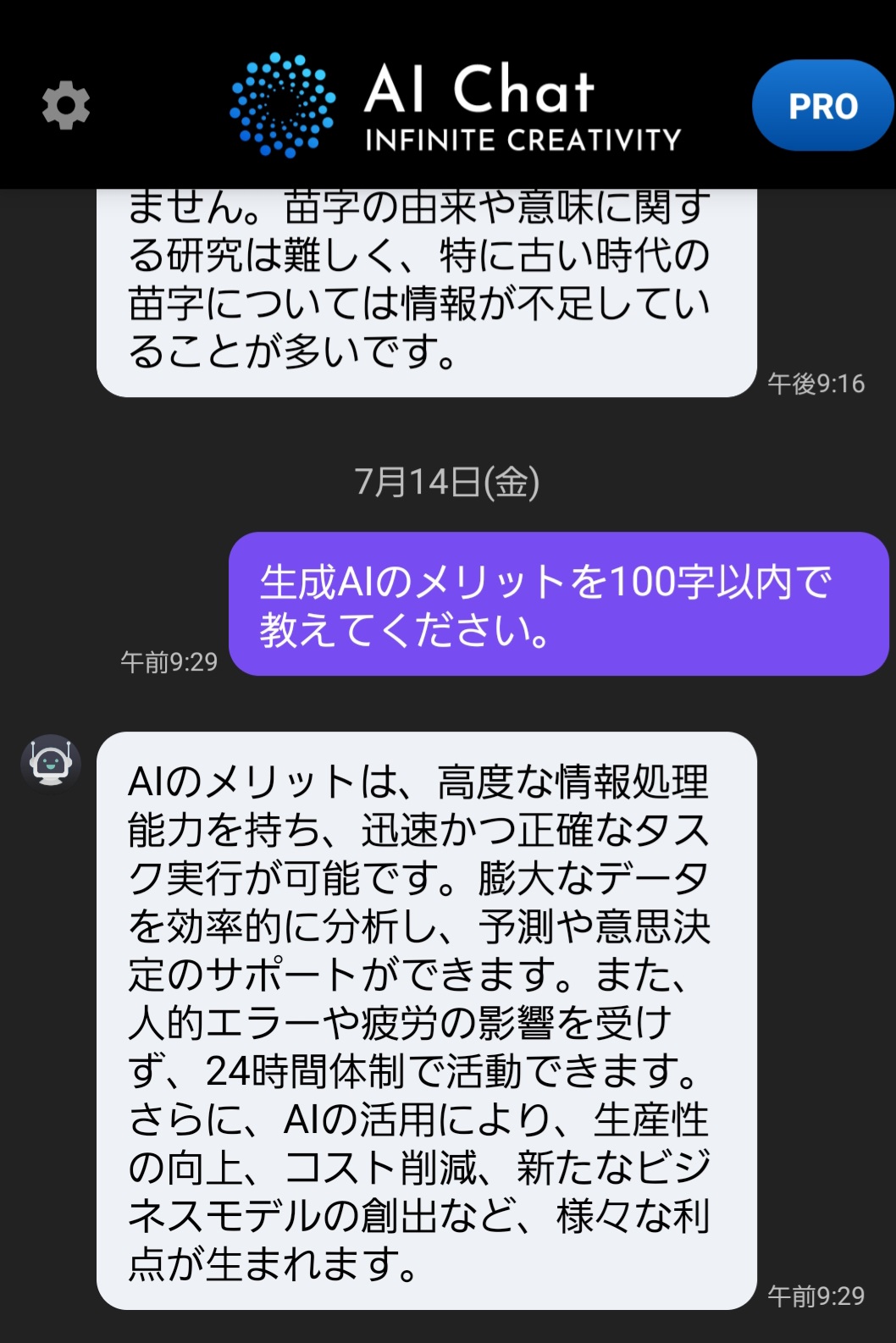Tap the PRO upgrade button

point(821,106)
